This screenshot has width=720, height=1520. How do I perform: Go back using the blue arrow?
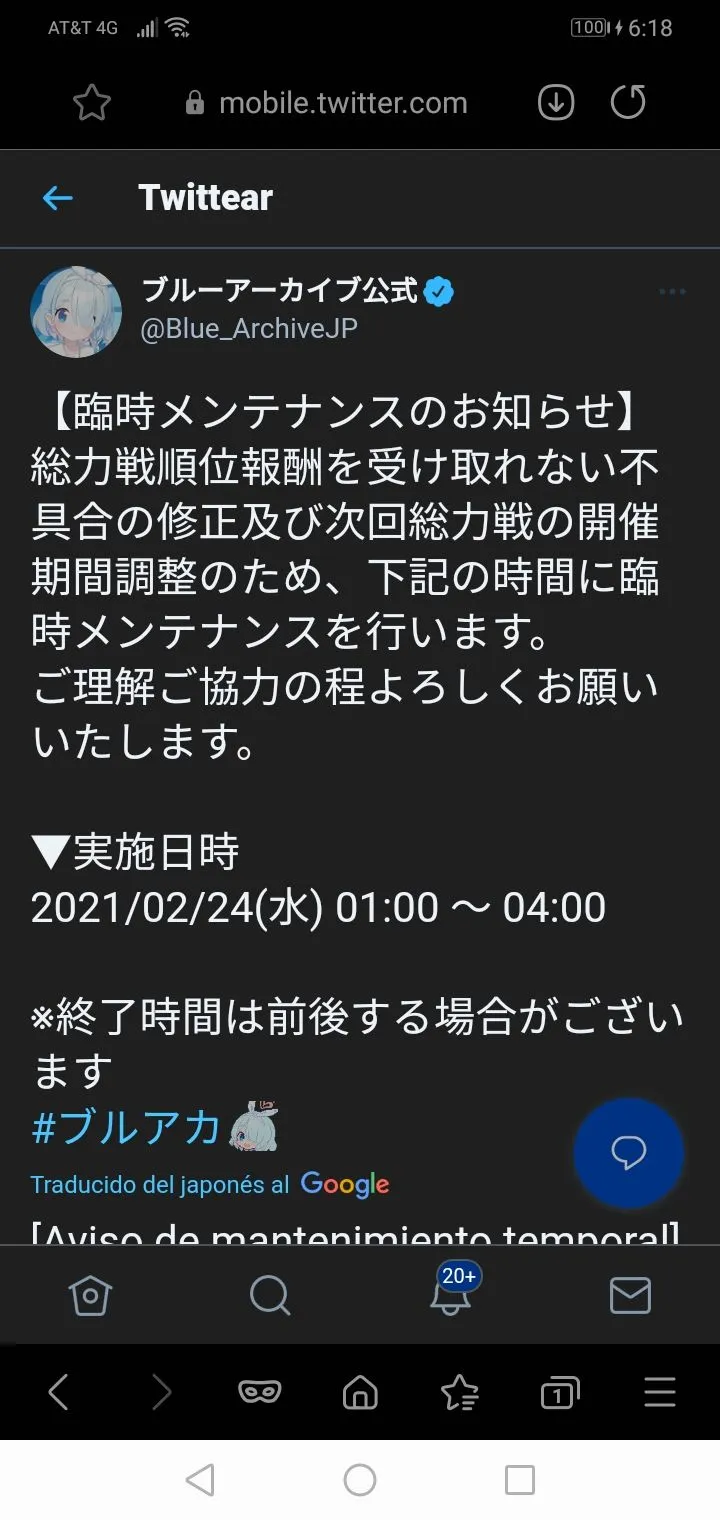[x=58, y=198]
